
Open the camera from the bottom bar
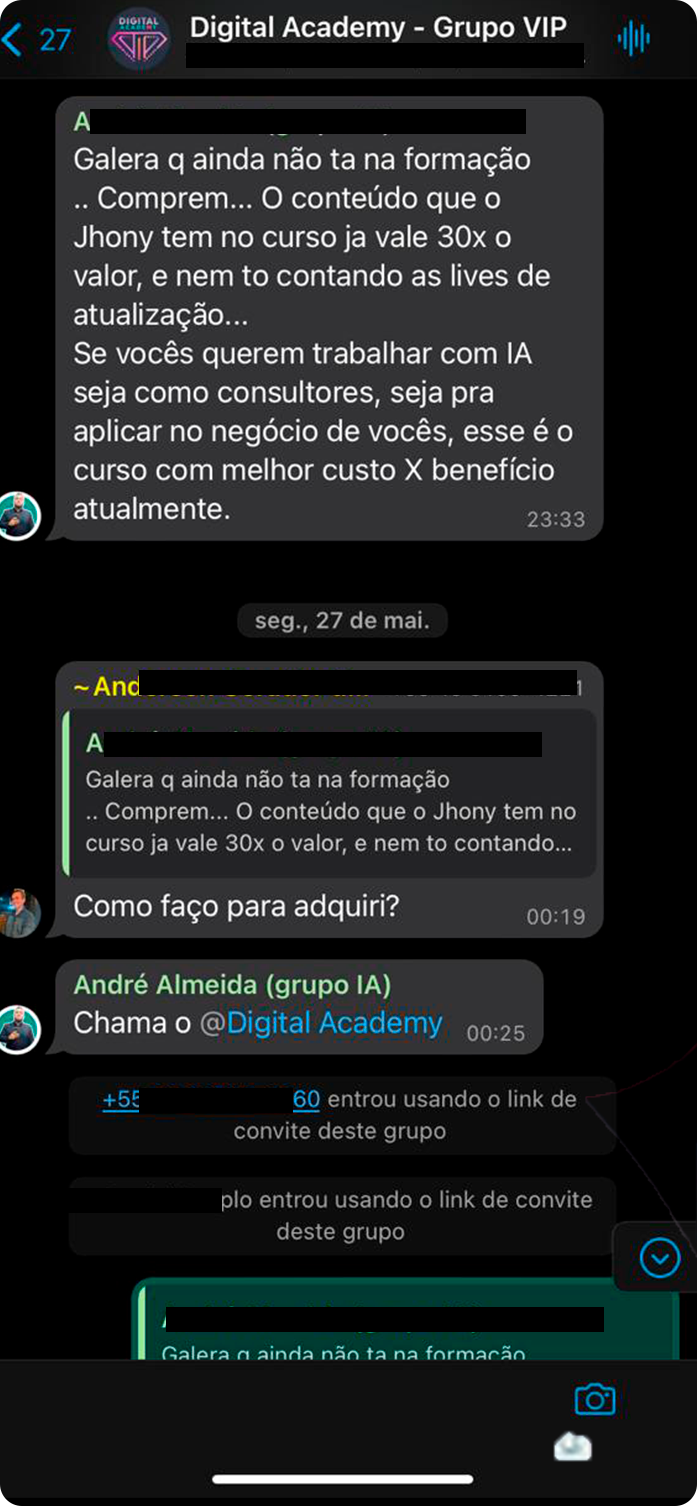click(x=595, y=1399)
